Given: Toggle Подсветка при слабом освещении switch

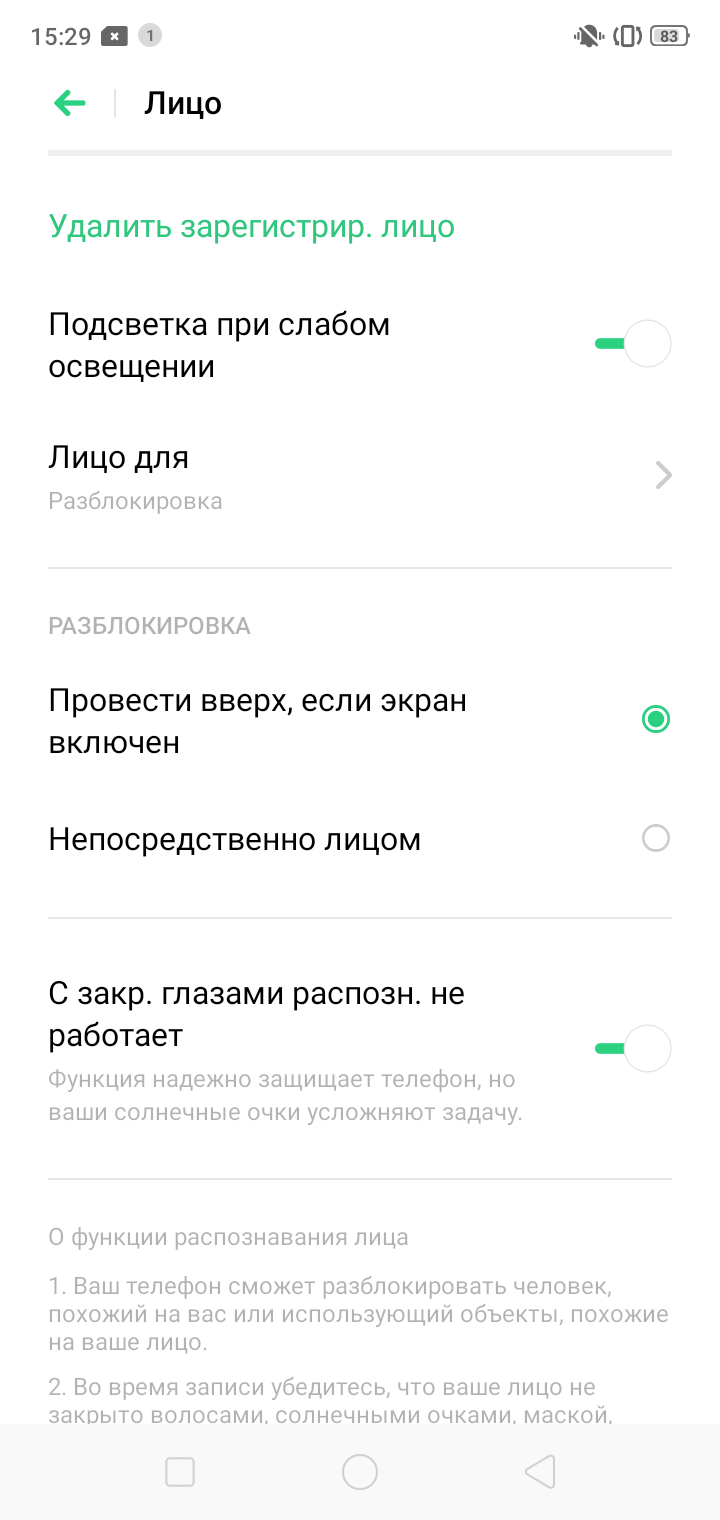Looking at the screenshot, I should (x=632, y=345).
